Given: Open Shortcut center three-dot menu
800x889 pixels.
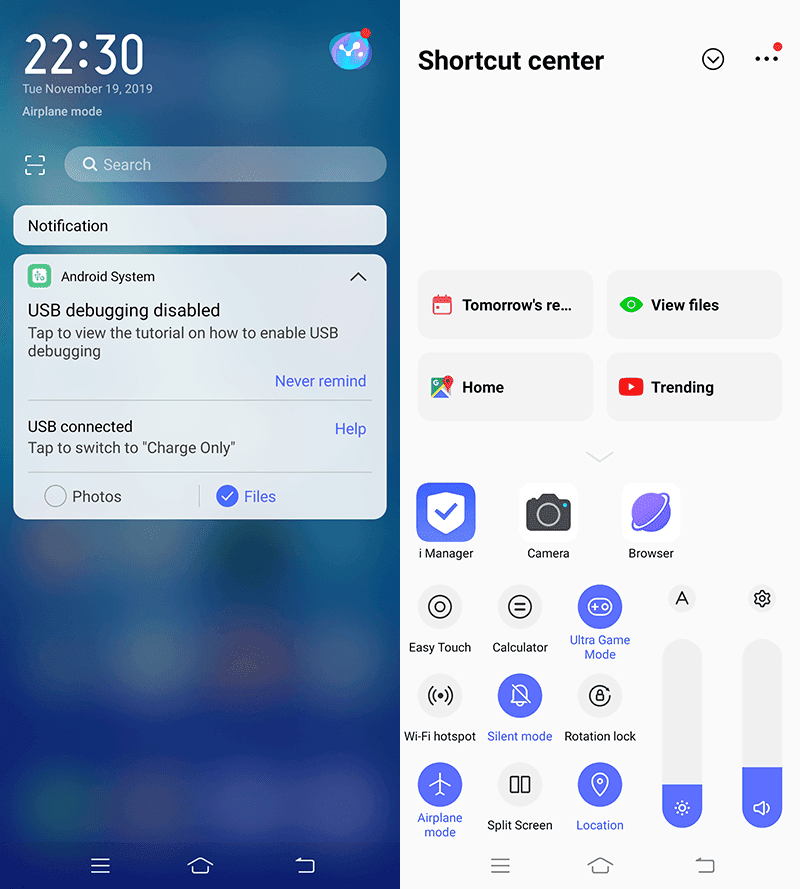Looking at the screenshot, I should tap(767, 58).
